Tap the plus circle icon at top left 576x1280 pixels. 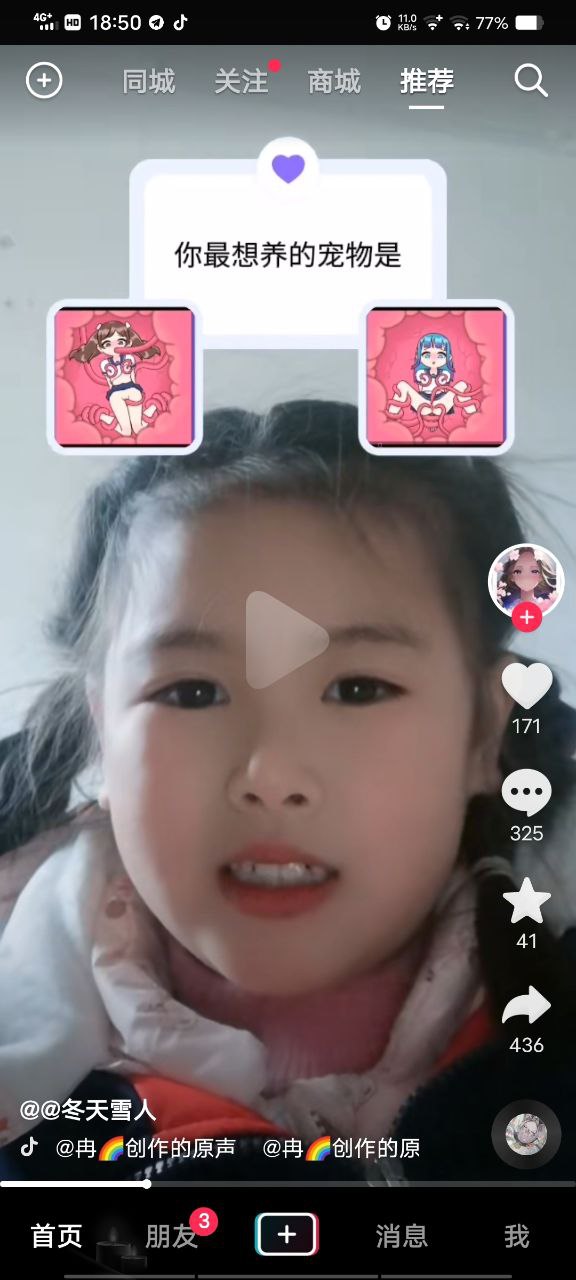(44, 81)
